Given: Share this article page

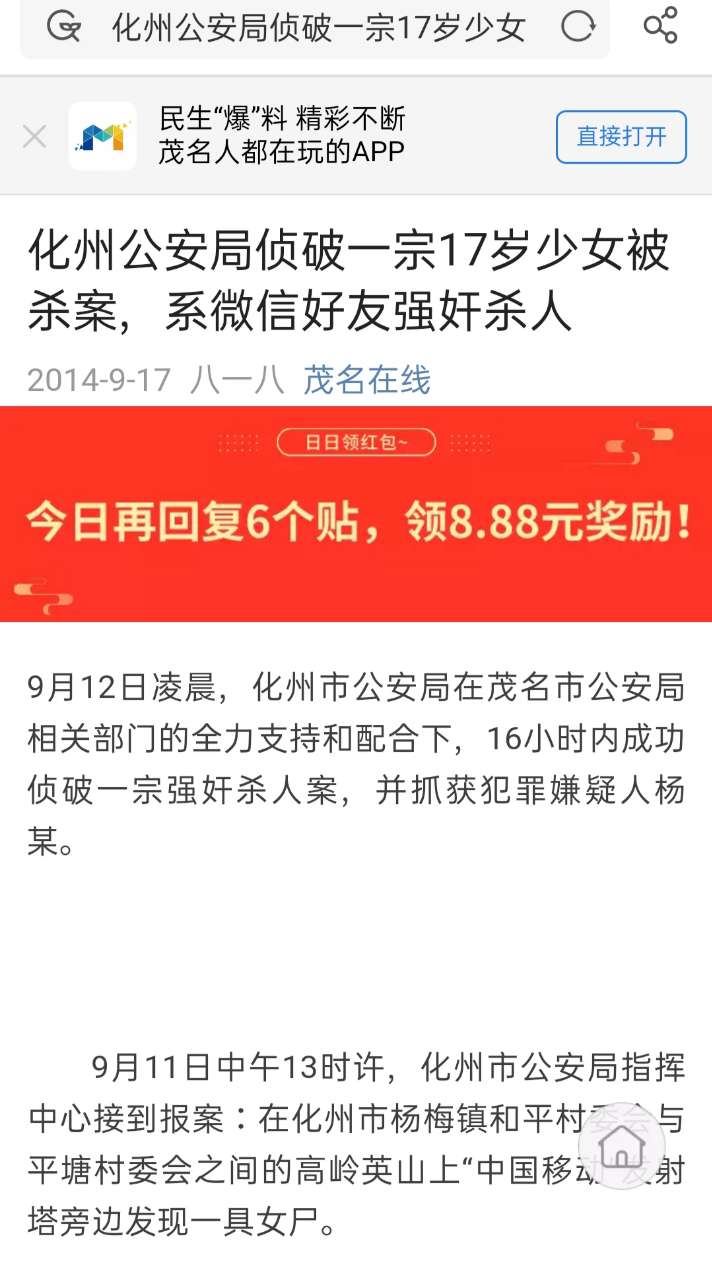Looking at the screenshot, I should pyautogui.click(x=661, y=26).
